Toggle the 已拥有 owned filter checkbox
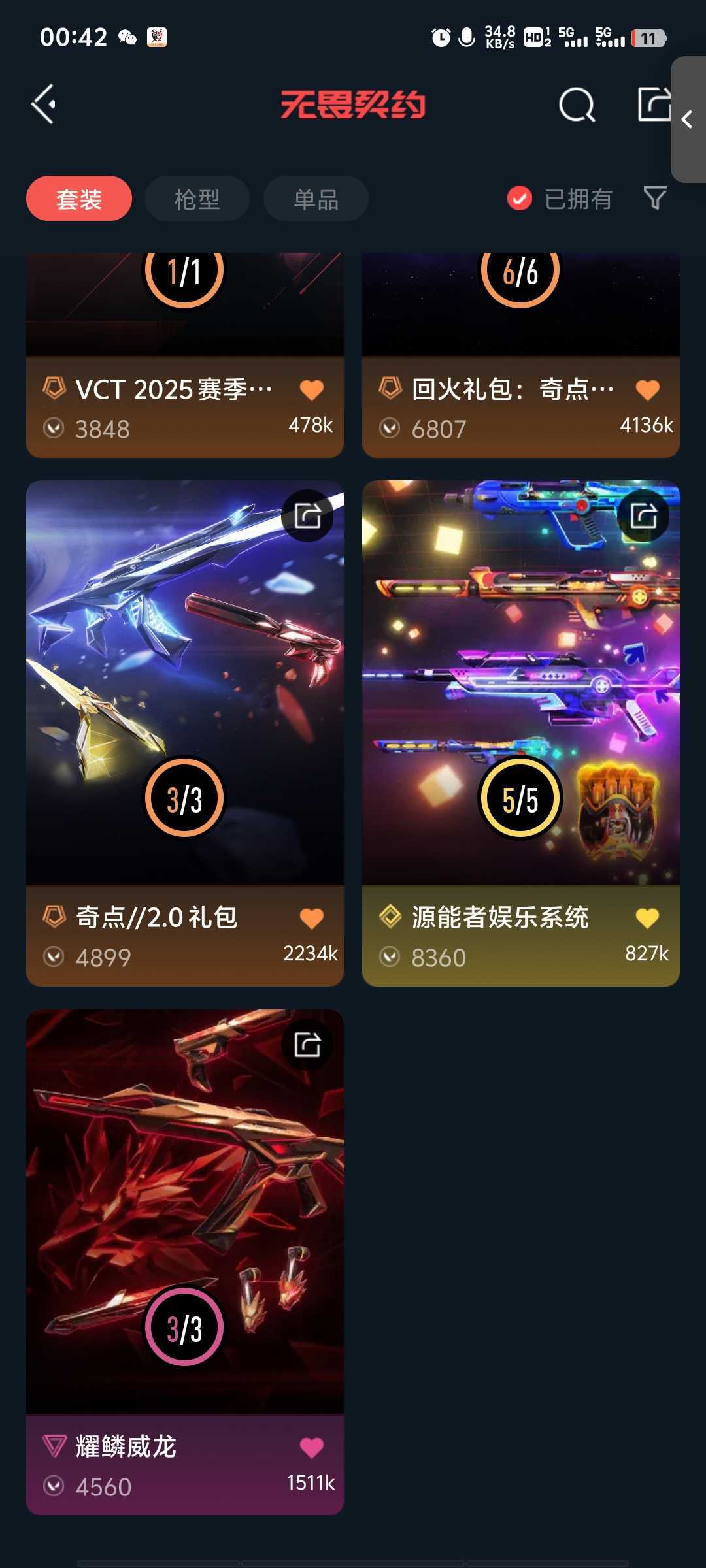This screenshot has width=706, height=1568. pyautogui.click(x=520, y=199)
